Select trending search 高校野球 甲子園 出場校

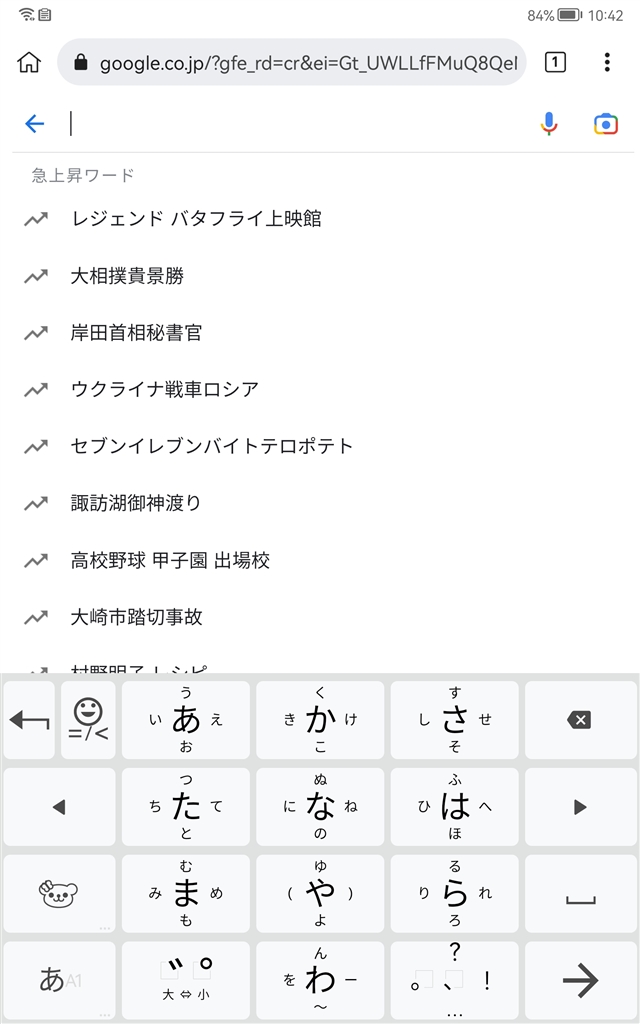(170, 560)
